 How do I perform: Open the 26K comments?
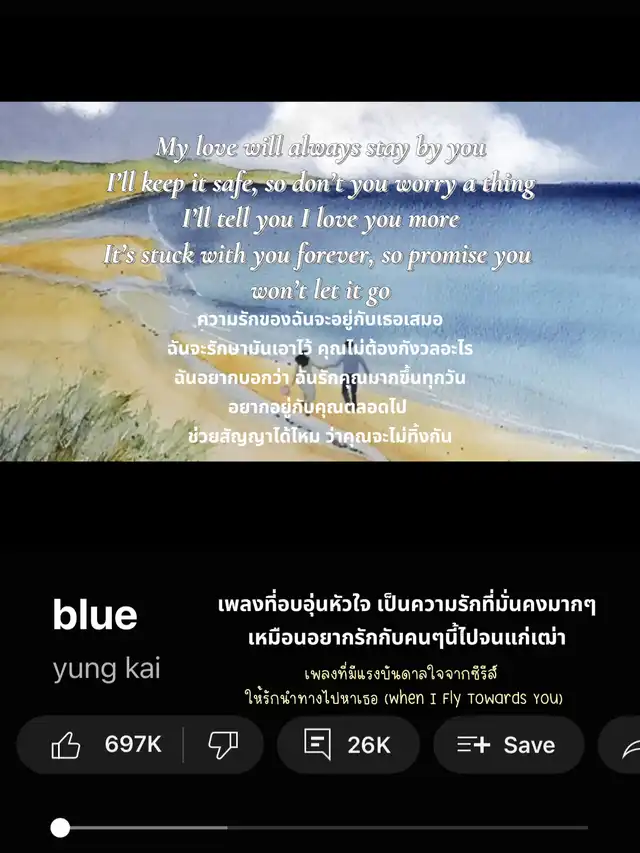click(x=347, y=744)
